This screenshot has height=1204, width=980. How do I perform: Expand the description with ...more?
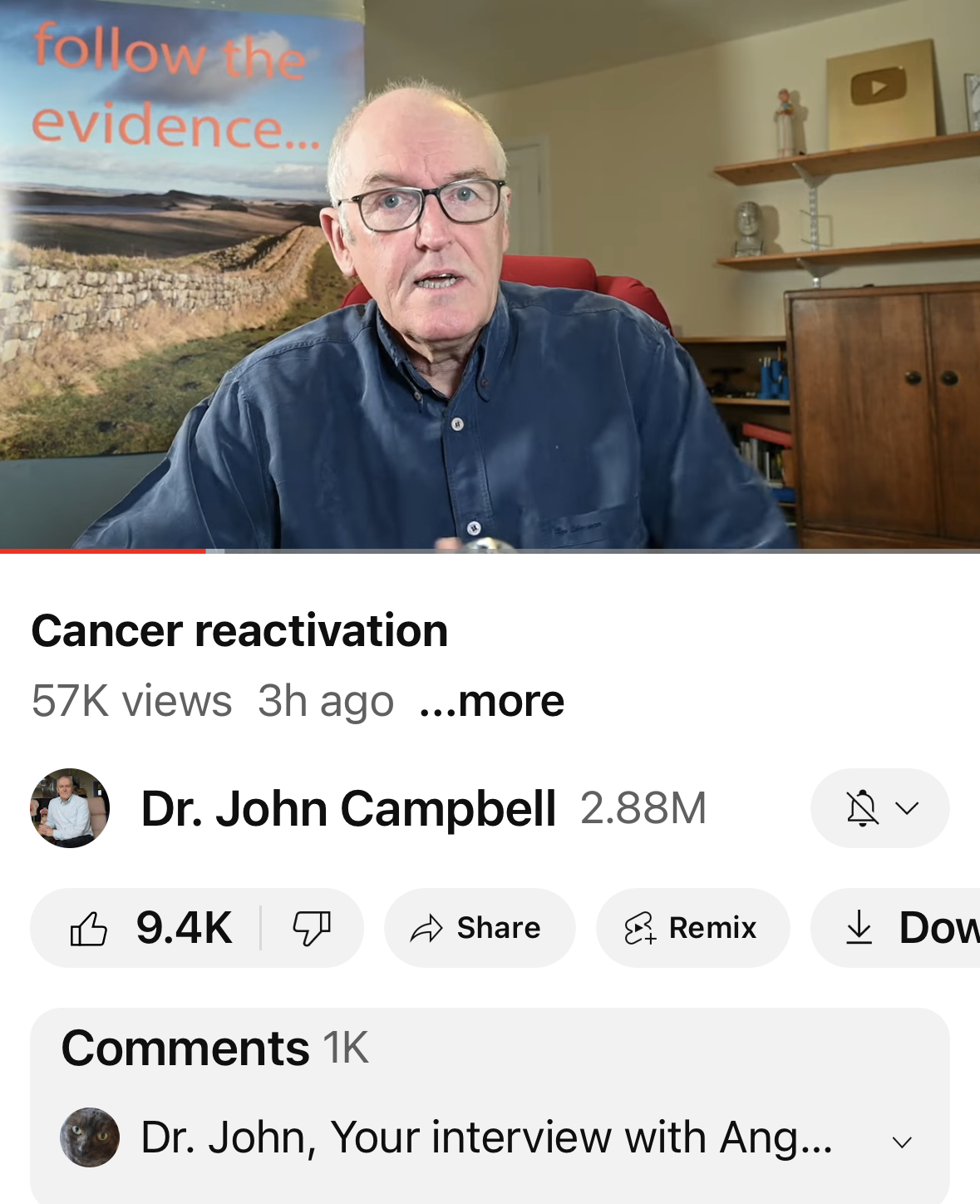click(492, 701)
